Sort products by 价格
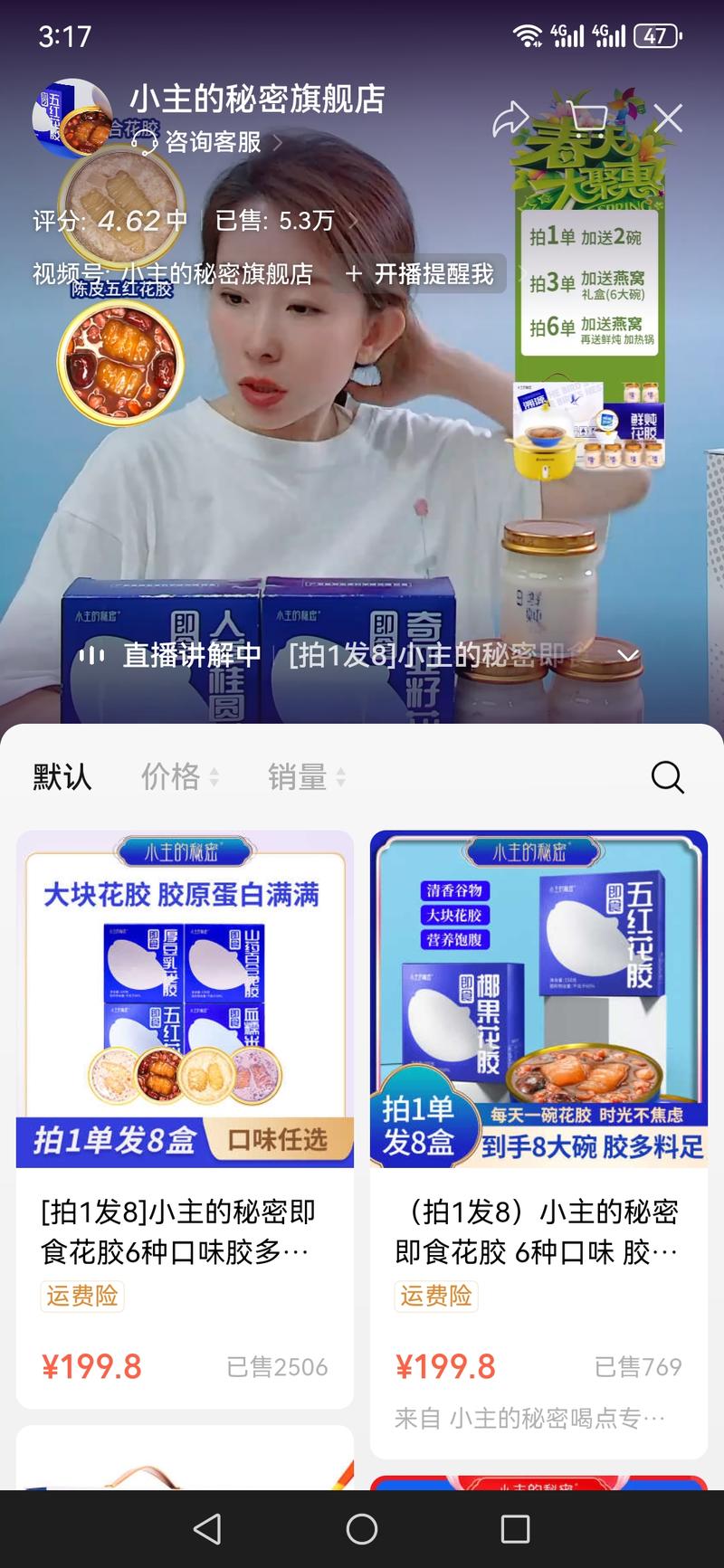Screen dimensions: 724x1568 (x=179, y=776)
